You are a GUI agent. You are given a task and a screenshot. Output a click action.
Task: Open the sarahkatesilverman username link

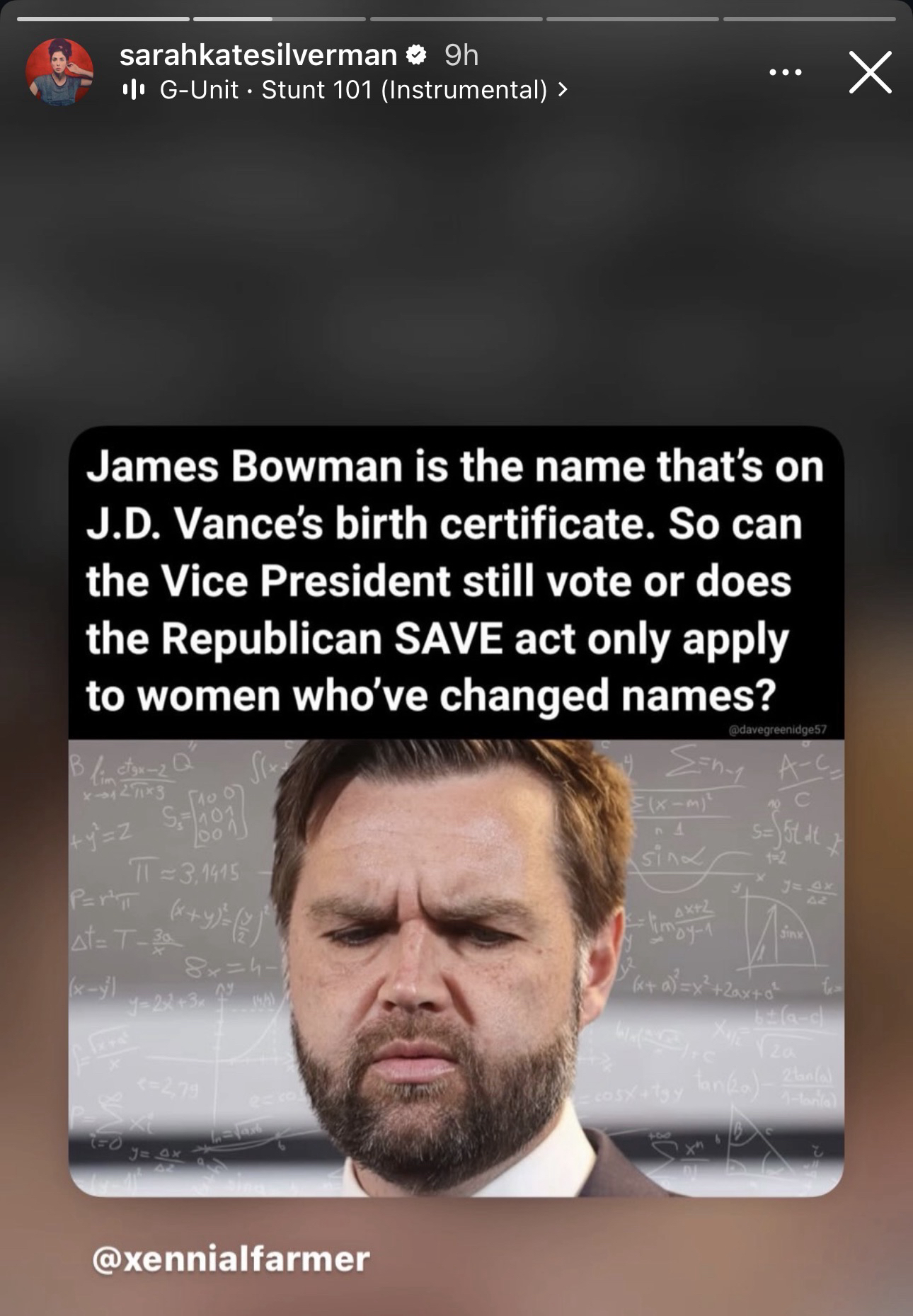pyautogui.click(x=258, y=55)
